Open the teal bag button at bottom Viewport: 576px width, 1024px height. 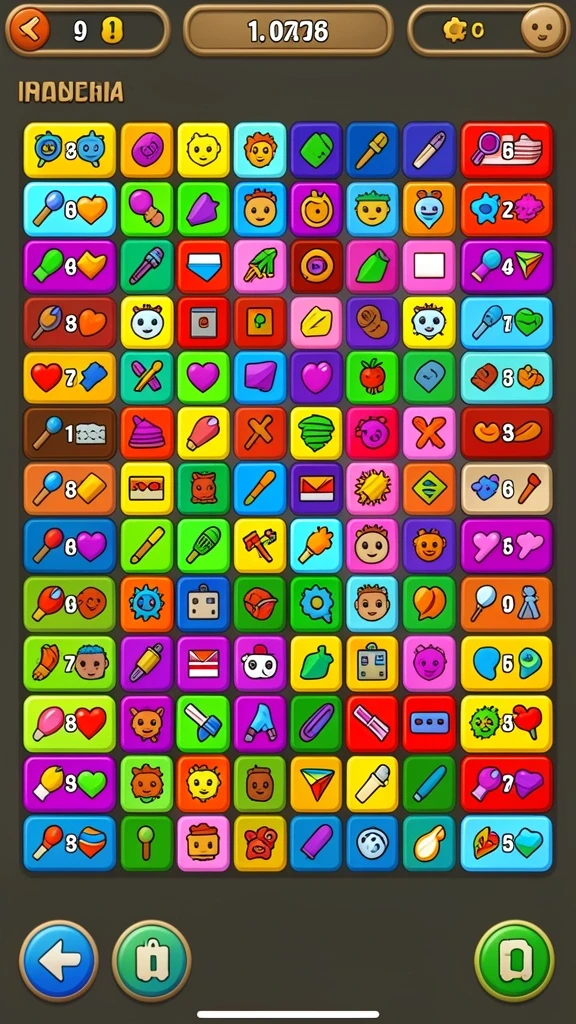[x=152, y=961]
